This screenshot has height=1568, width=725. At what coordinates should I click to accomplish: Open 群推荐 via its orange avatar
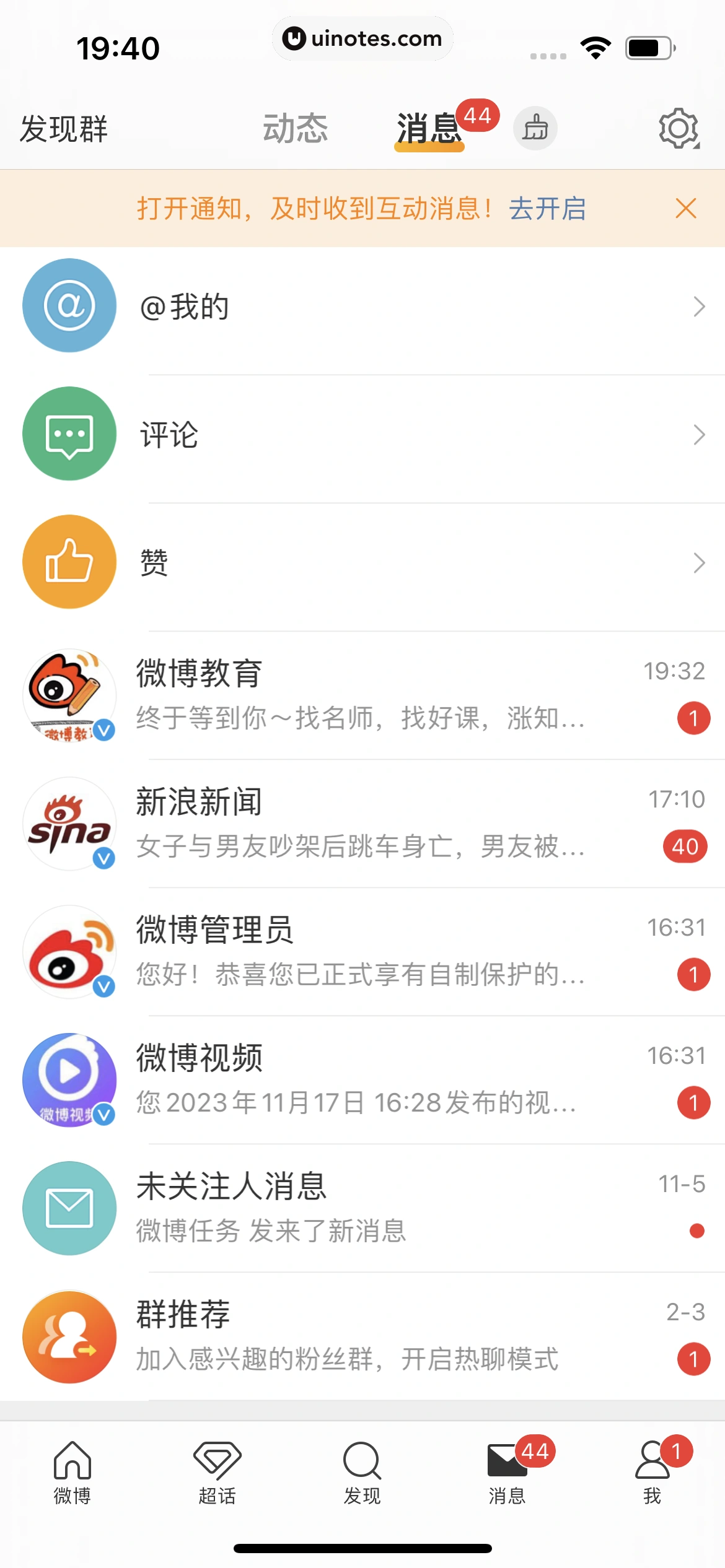point(69,1338)
